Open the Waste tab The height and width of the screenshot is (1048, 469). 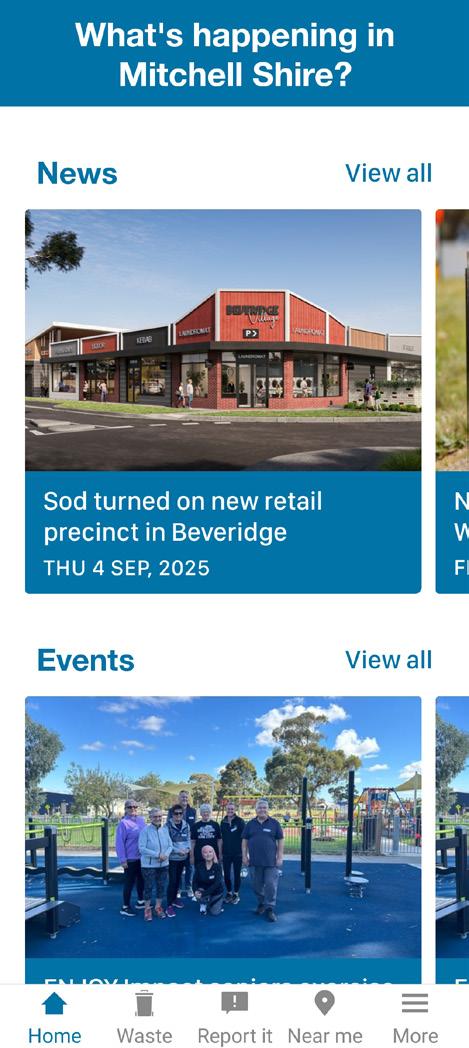coord(144,1017)
